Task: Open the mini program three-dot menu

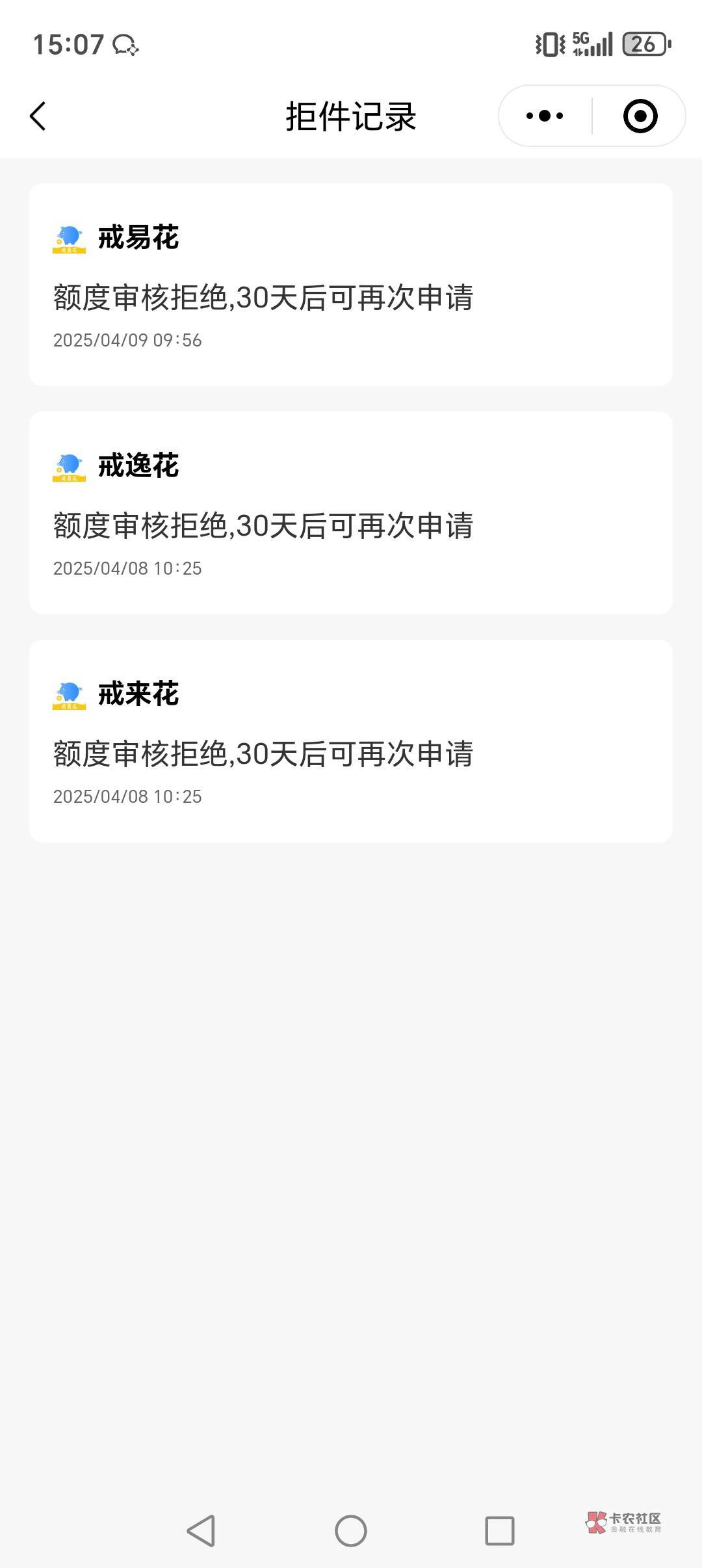Action: (545, 116)
